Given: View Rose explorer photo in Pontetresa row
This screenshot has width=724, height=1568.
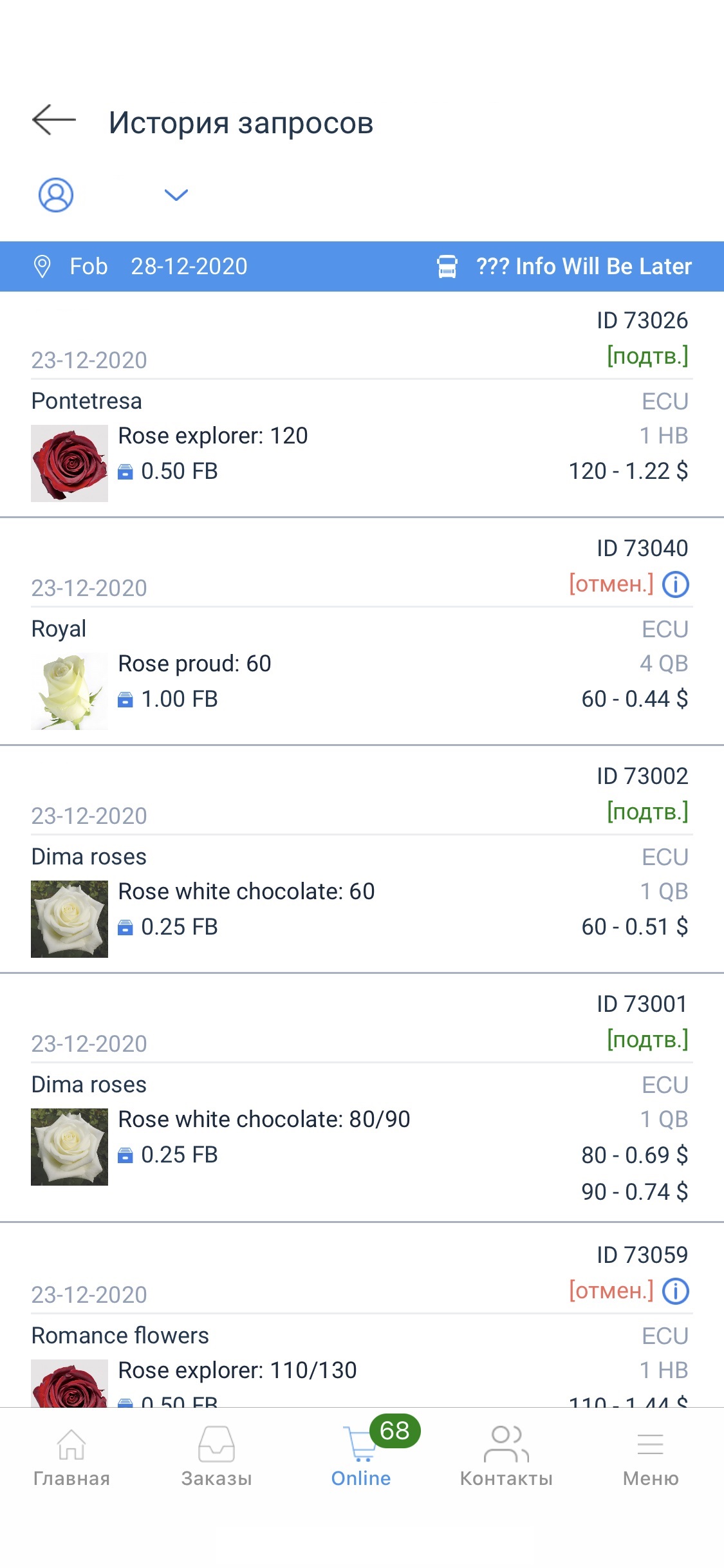Looking at the screenshot, I should tap(70, 463).
